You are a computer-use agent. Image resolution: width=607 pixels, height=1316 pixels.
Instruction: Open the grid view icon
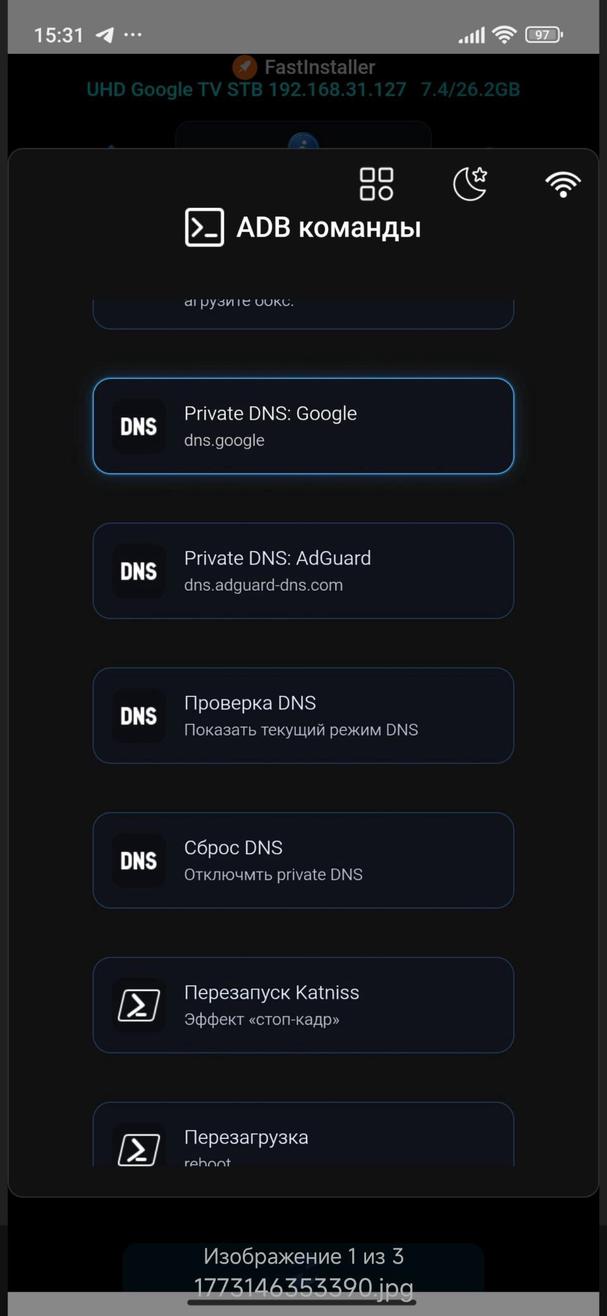tap(376, 184)
